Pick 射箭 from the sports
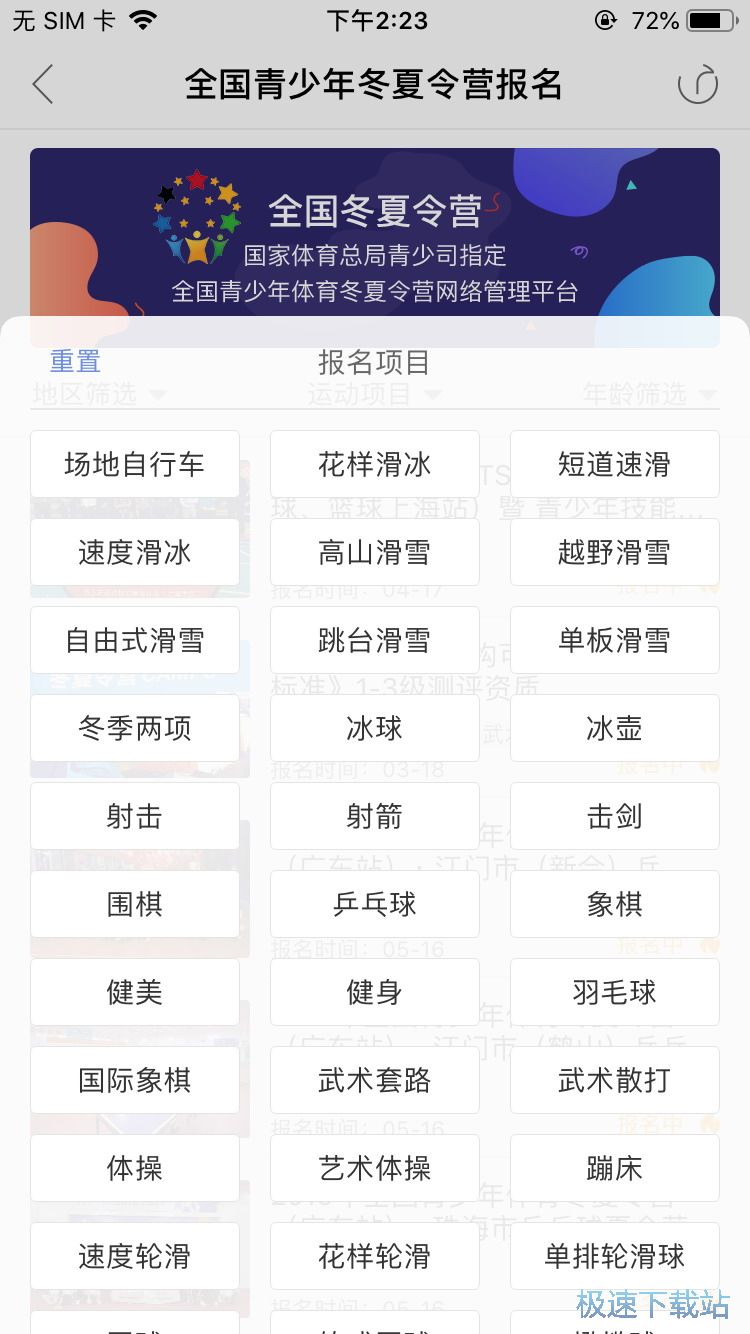 [375, 816]
